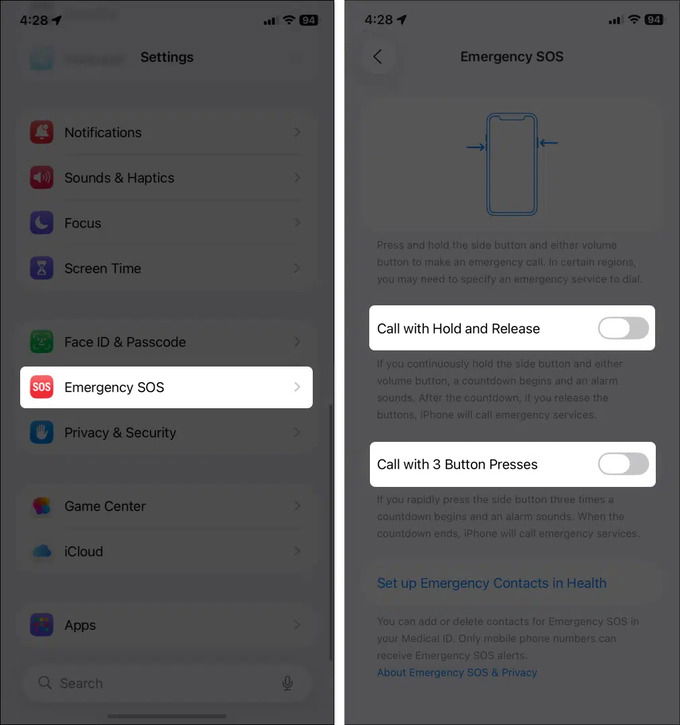Set up Emergency Contacts in Health

[491, 583]
